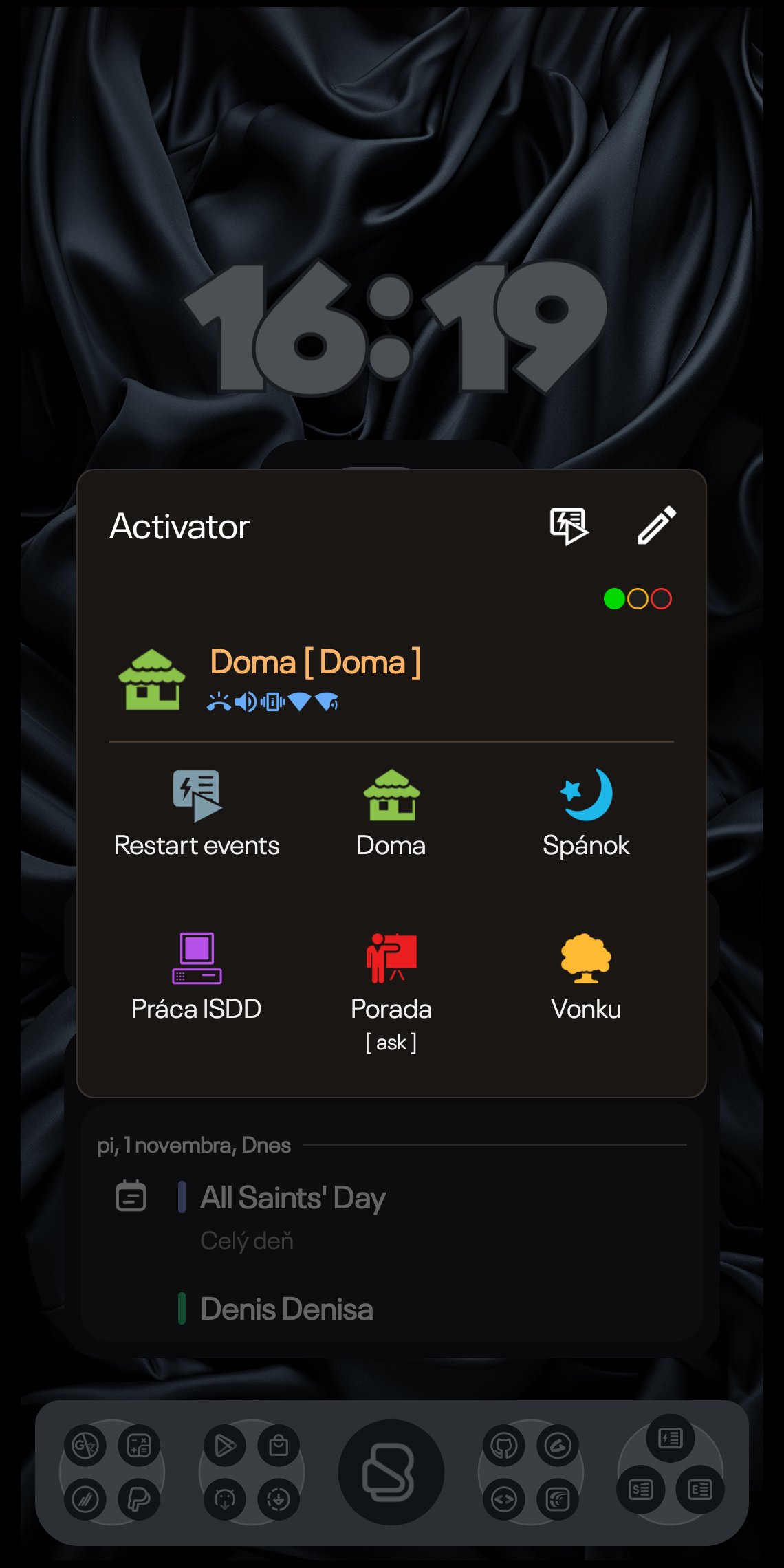784x1568 pixels.
Task: Tap the yellow indicator circle between green and red
Action: [638, 598]
